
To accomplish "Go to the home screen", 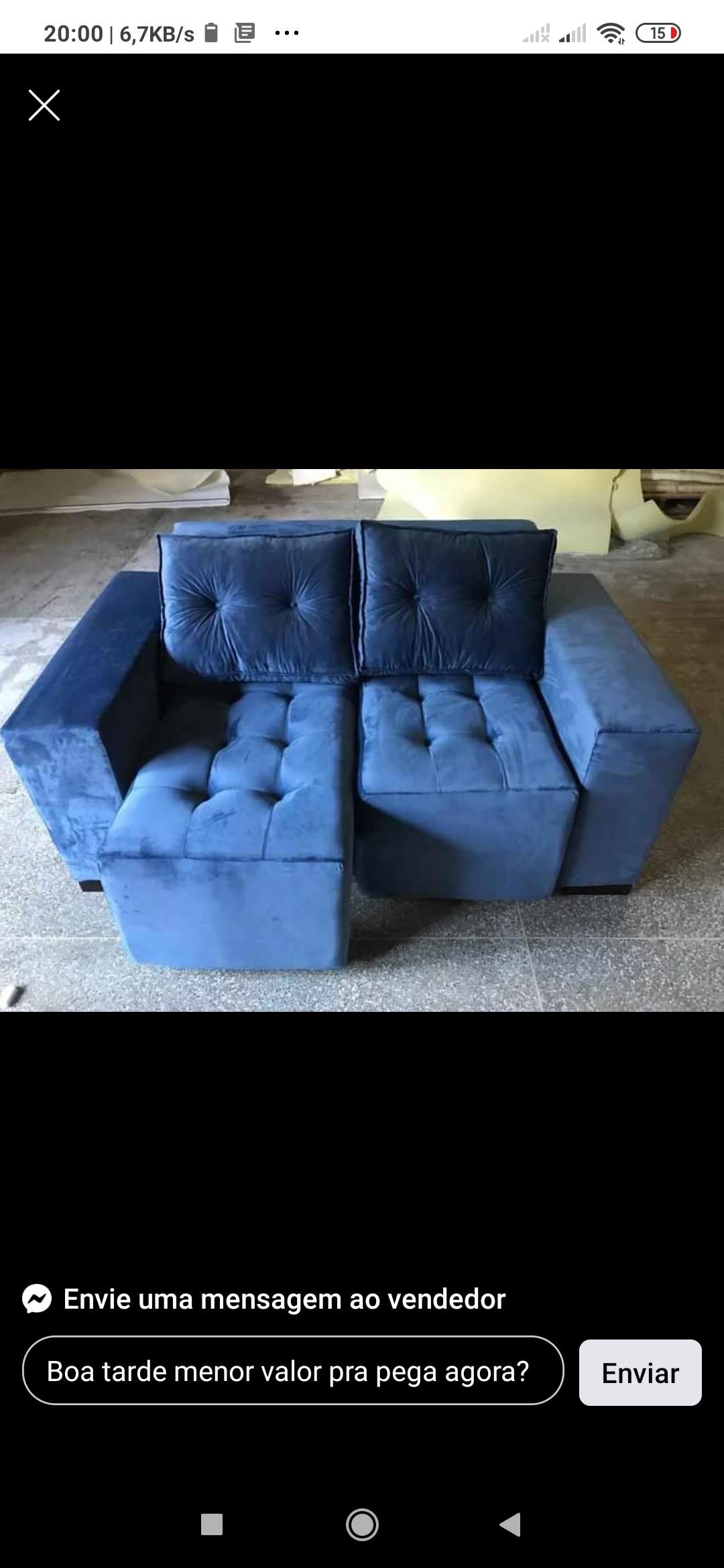I will coord(362,1524).
